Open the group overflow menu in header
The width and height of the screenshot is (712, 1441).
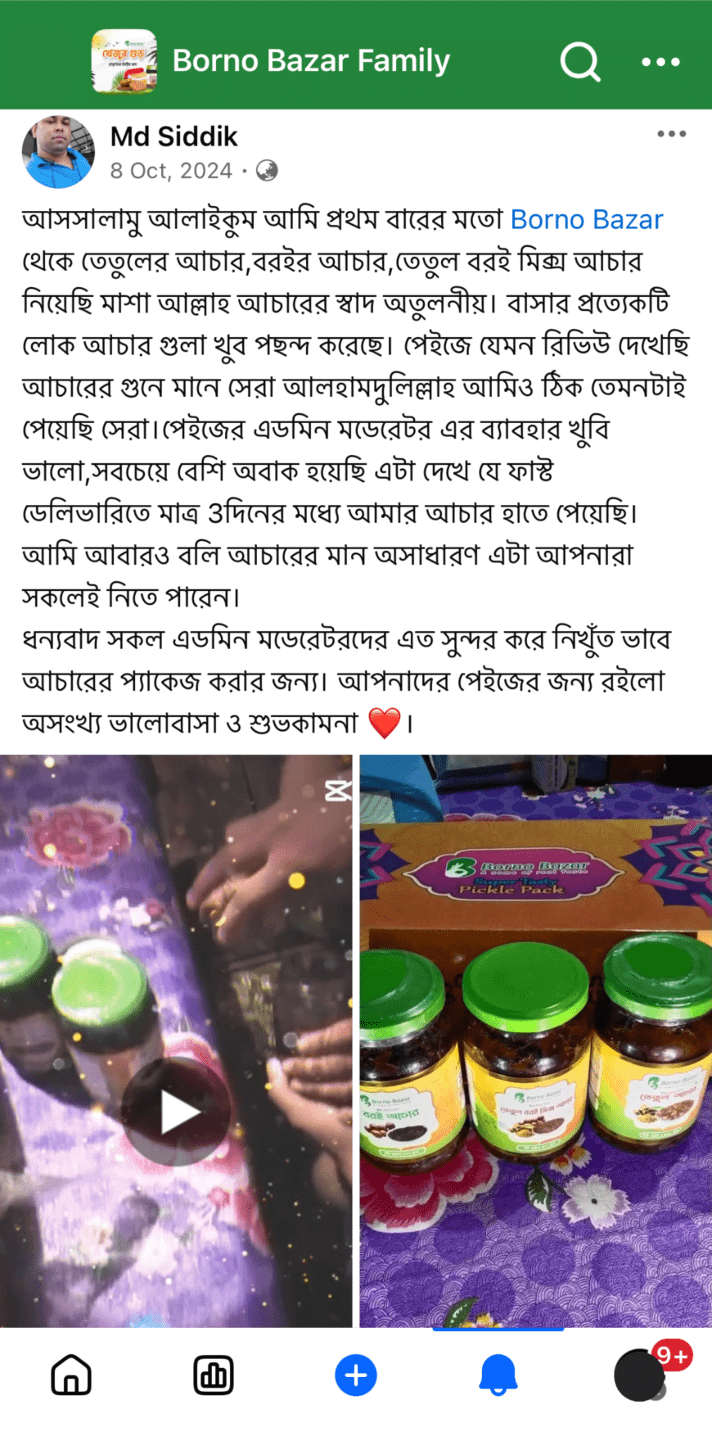pyautogui.click(x=660, y=62)
